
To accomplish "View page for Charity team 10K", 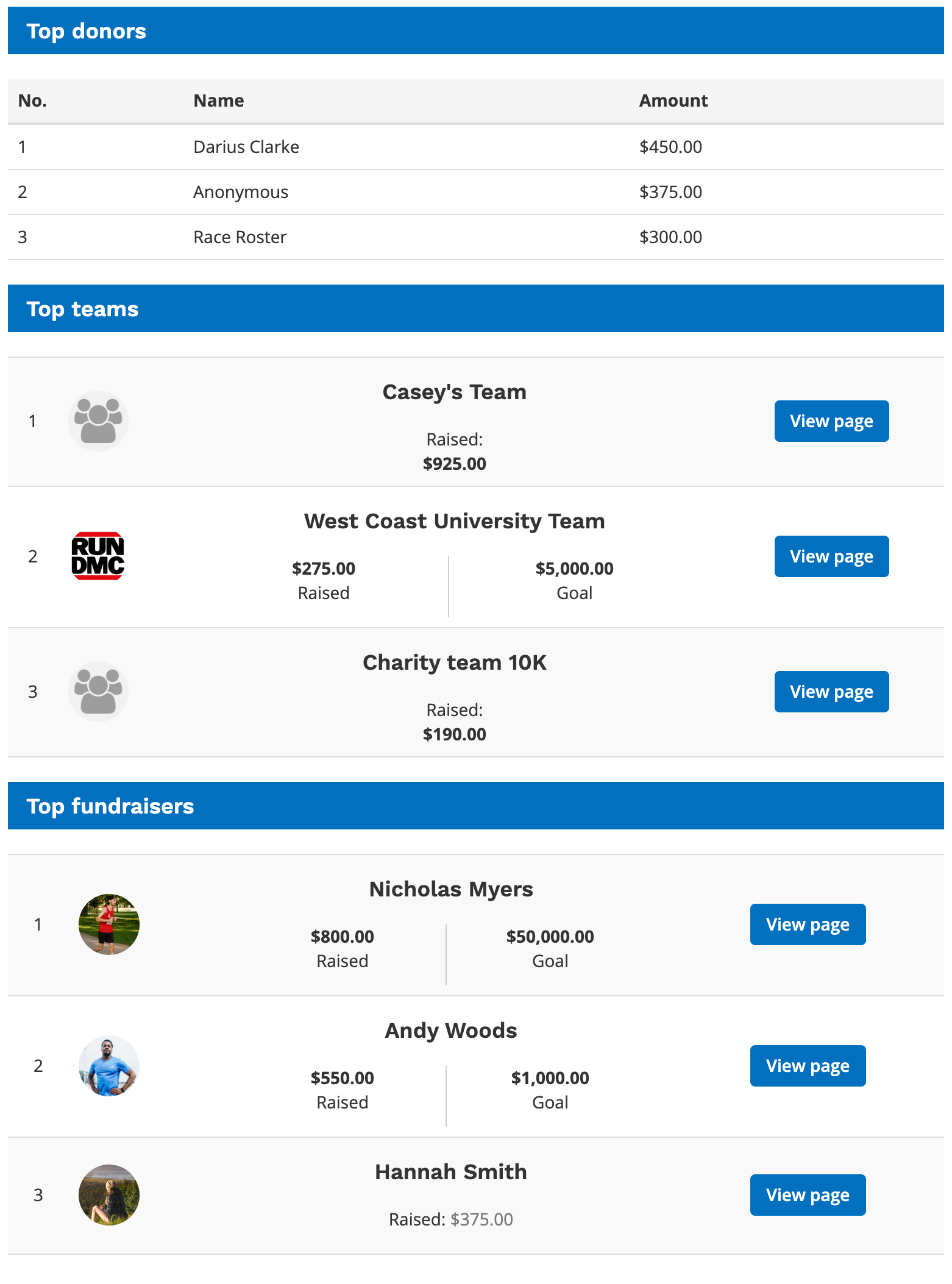I will (x=831, y=692).
